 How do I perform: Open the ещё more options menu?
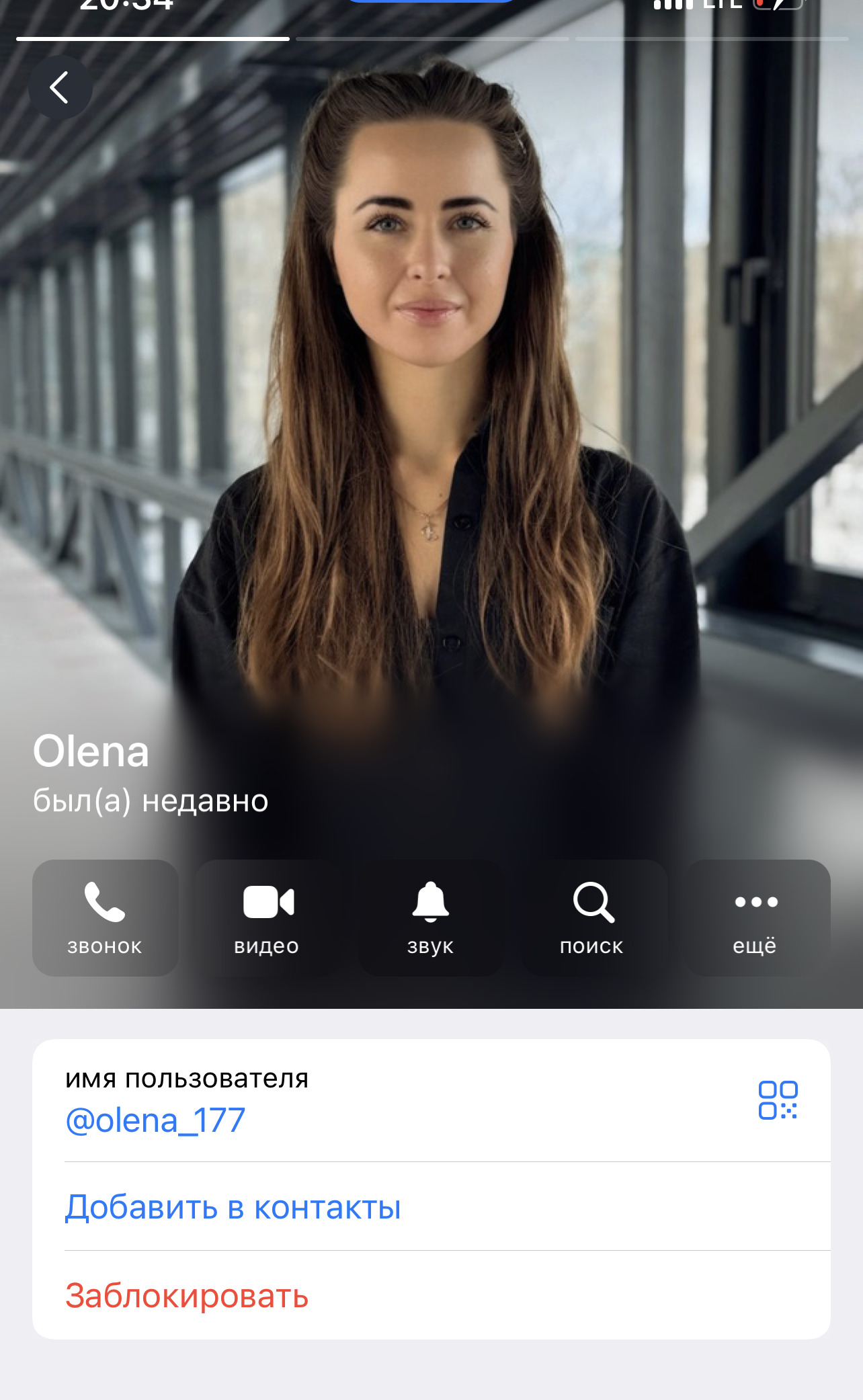[x=756, y=917]
